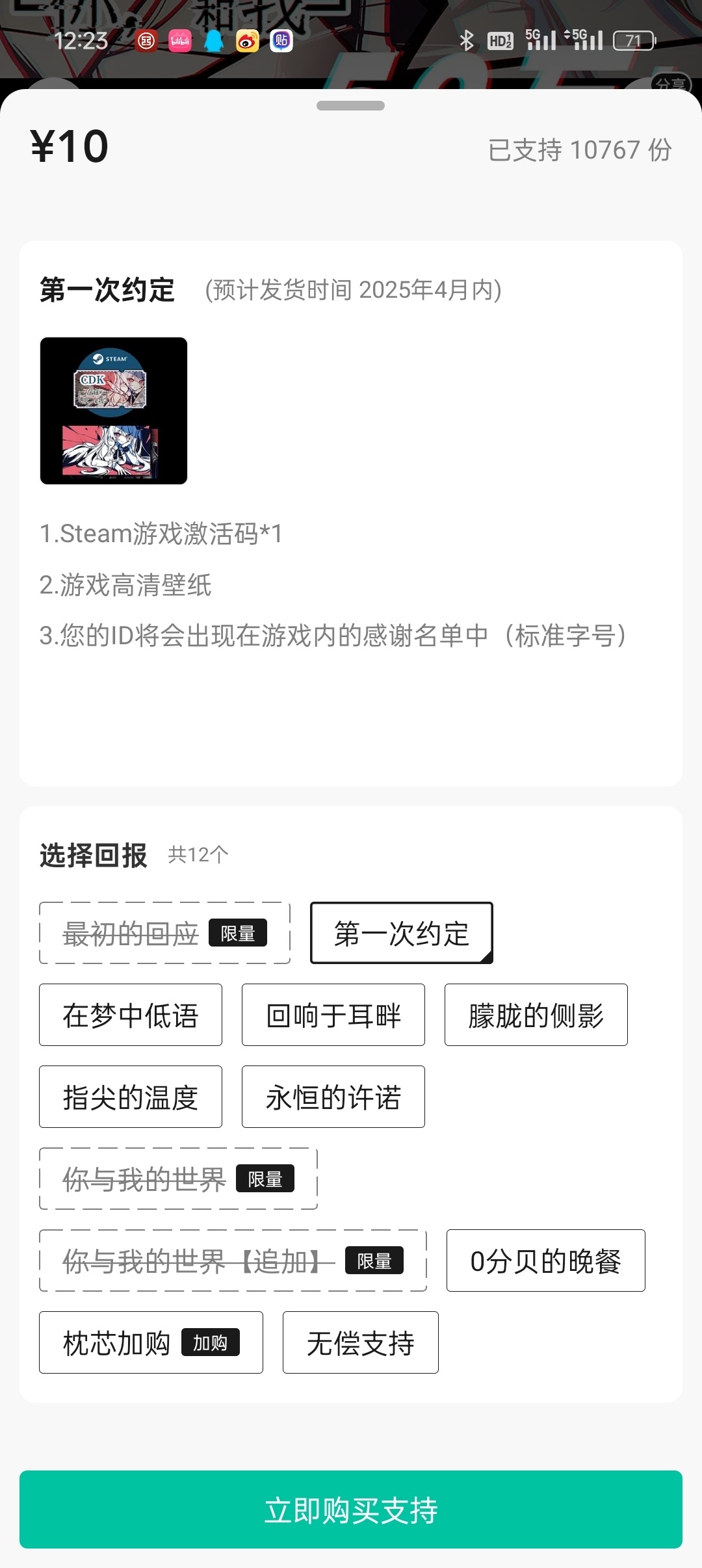702x1568 pixels.
Task: Pick the 0分贝的晚餐 reward
Action: click(x=545, y=1261)
